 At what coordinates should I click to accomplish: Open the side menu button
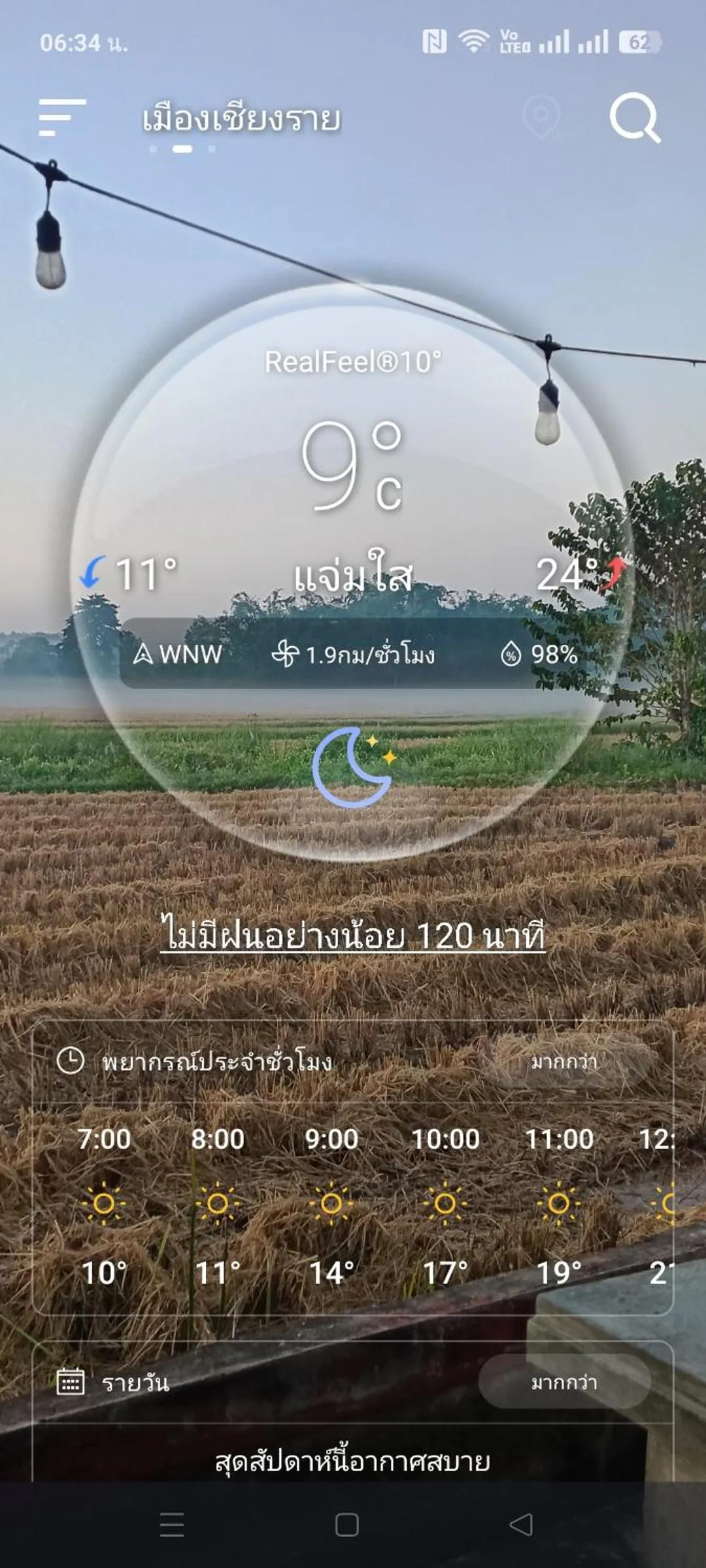(62, 118)
